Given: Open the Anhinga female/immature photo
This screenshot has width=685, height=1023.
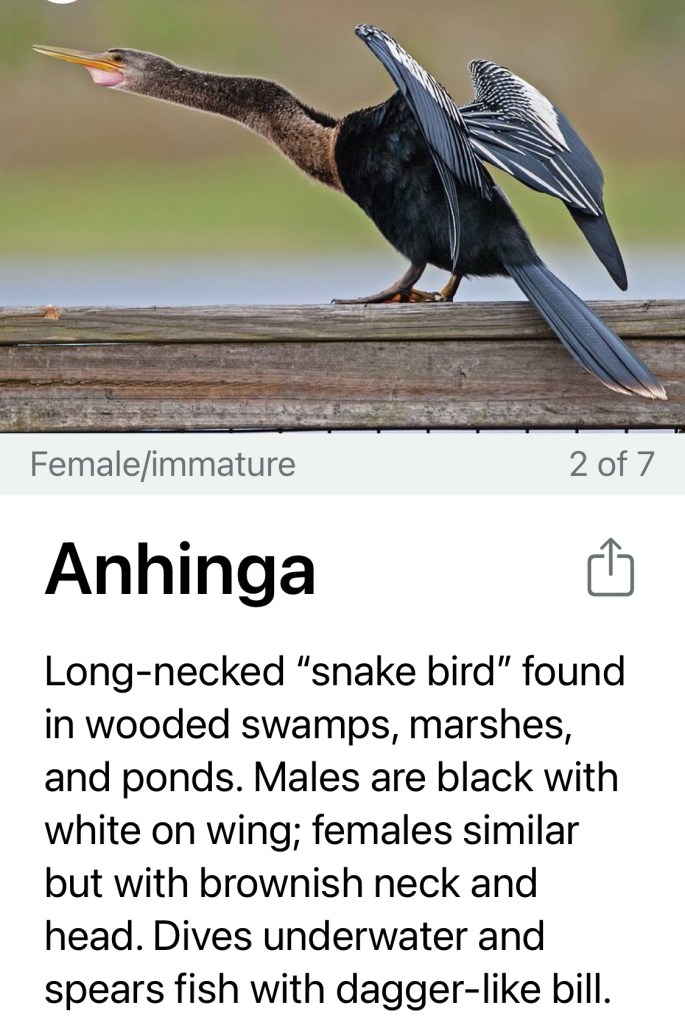Looking at the screenshot, I should point(342,215).
